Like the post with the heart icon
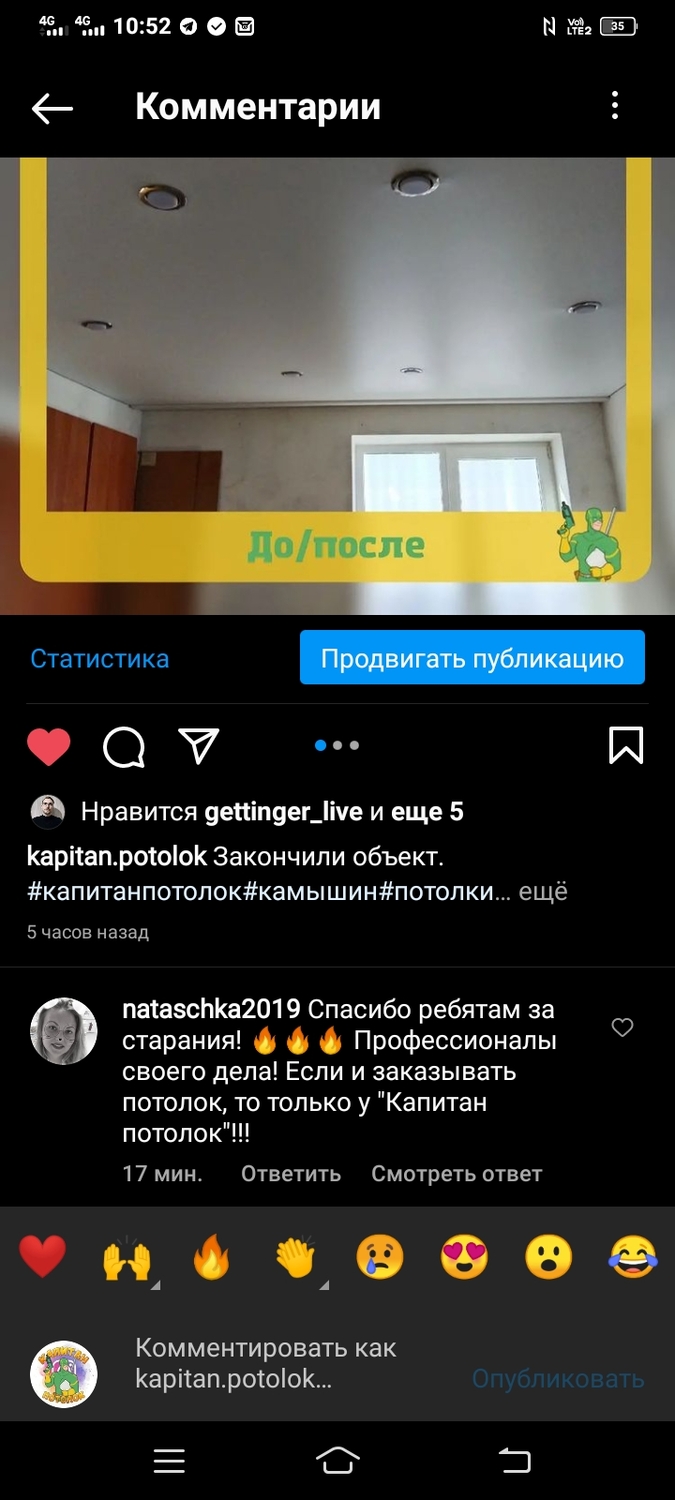The image size is (675, 1500). [x=48, y=746]
